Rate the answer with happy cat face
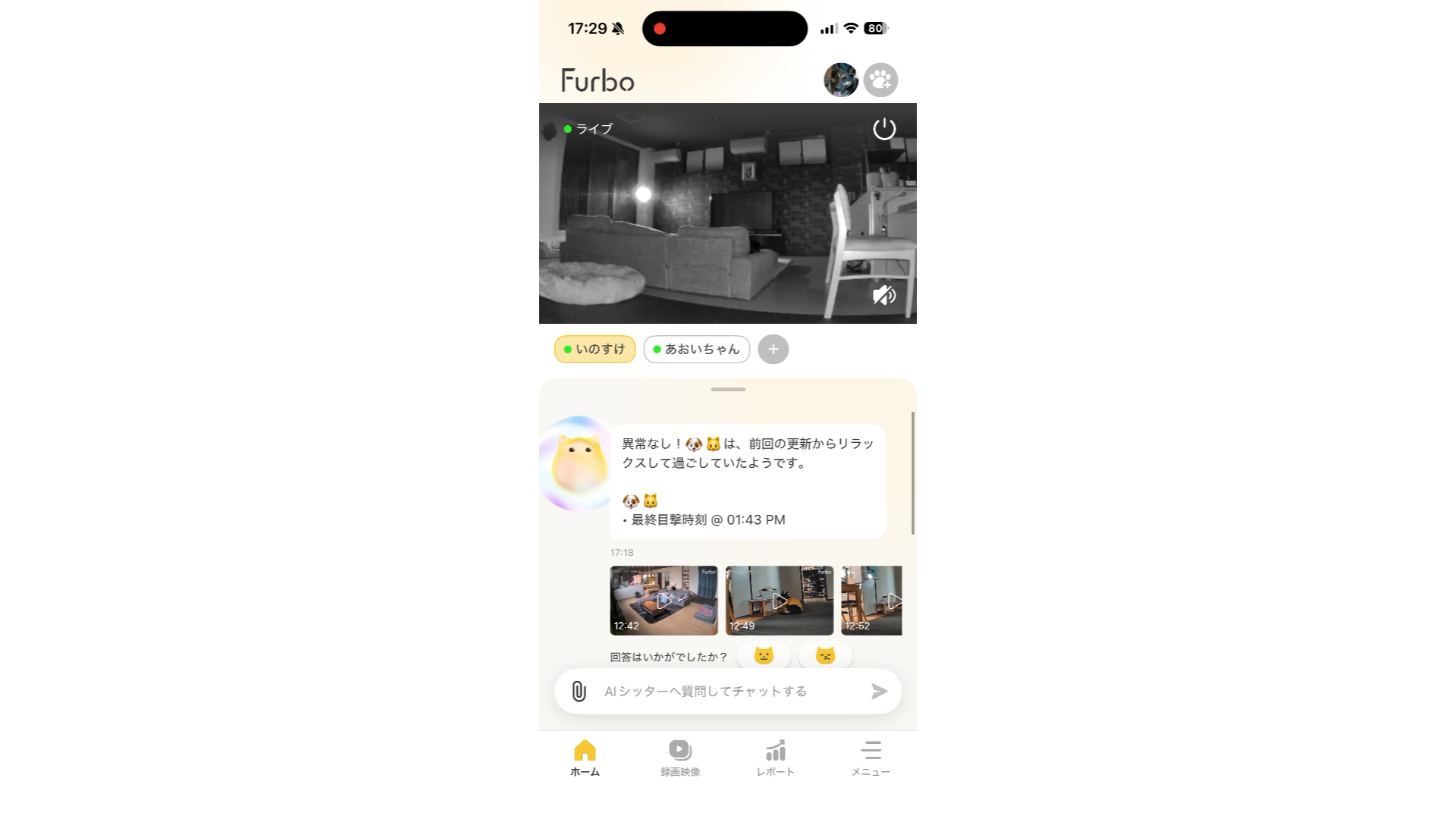Image resolution: width=1456 pixels, height=819 pixels. [764, 656]
